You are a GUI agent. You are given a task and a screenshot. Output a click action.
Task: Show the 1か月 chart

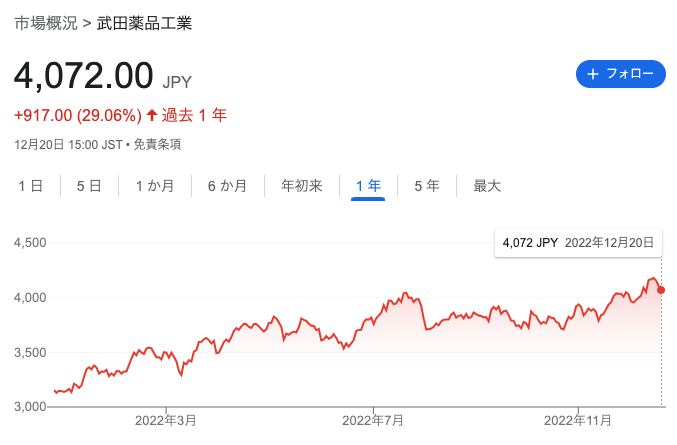click(x=155, y=185)
